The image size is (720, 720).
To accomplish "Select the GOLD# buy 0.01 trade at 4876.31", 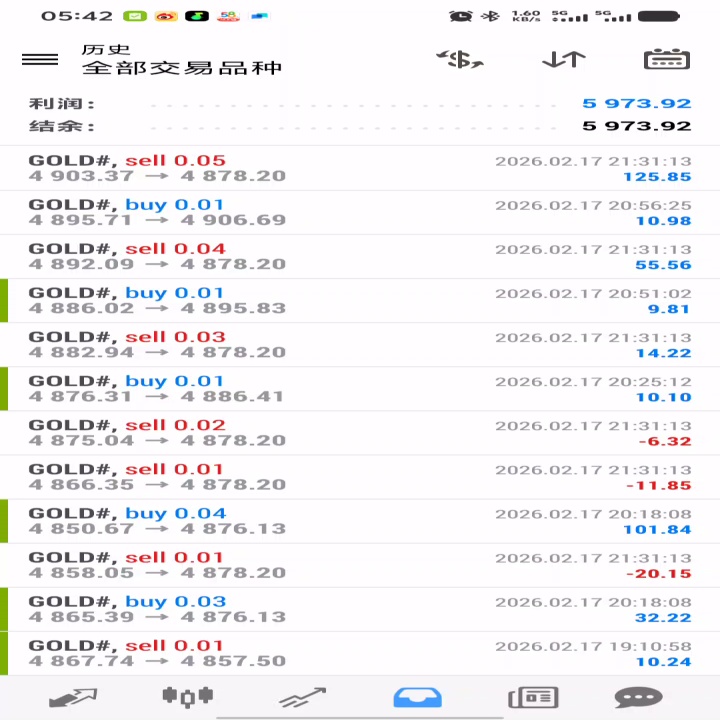I will pyautogui.click(x=360, y=388).
